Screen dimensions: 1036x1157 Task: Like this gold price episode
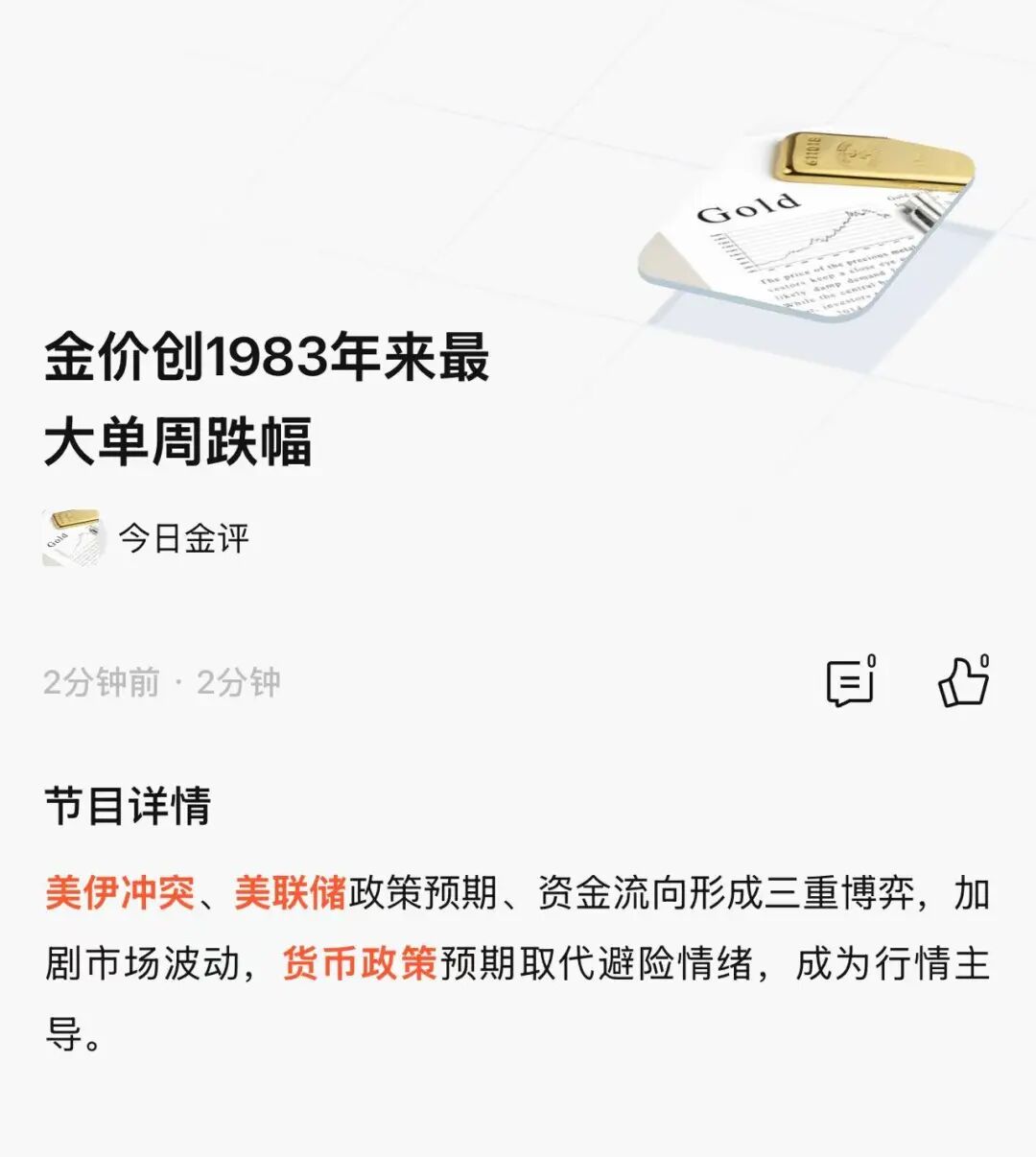tap(962, 682)
